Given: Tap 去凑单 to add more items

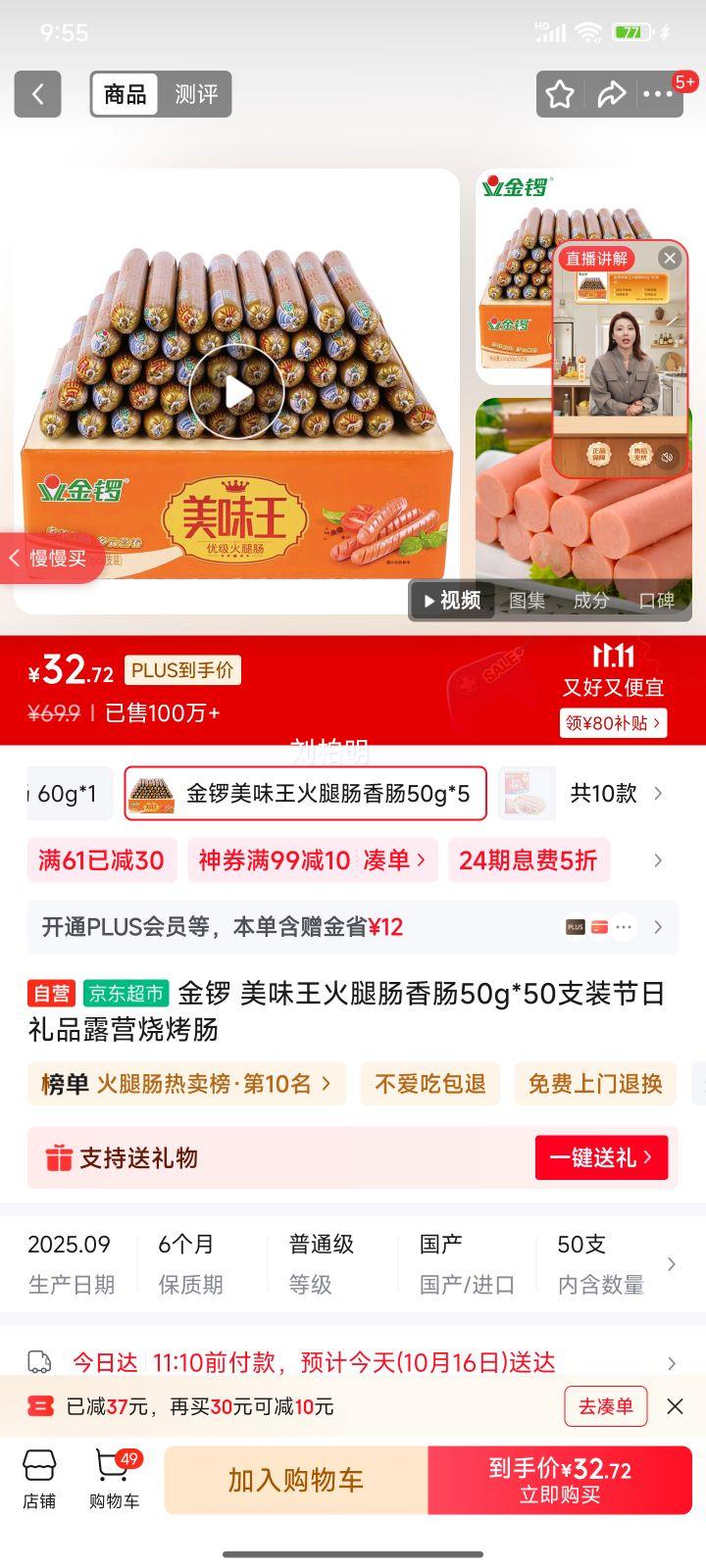Looking at the screenshot, I should [605, 1406].
